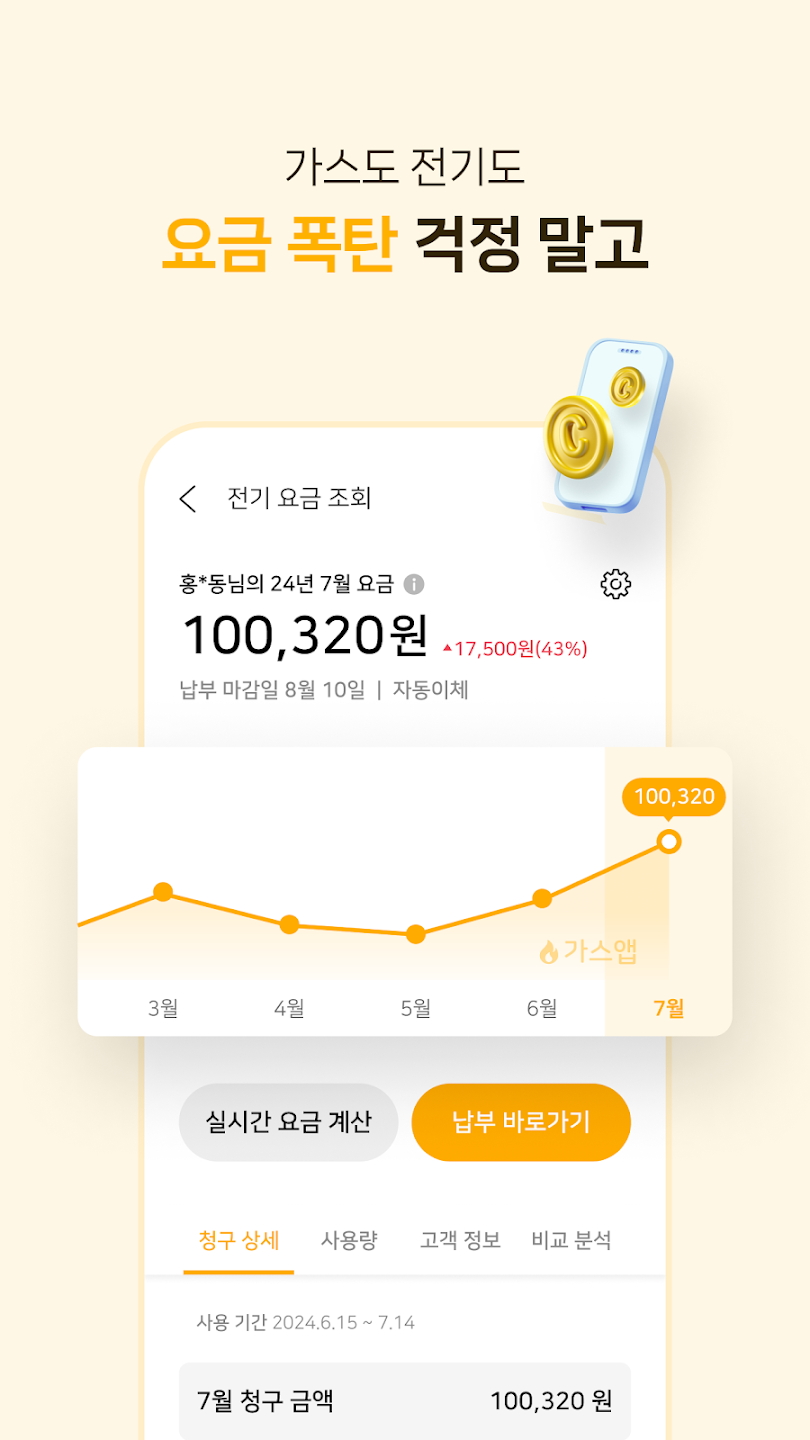810x1440 pixels.
Task: Open the settings gear icon
Action: coord(616,585)
